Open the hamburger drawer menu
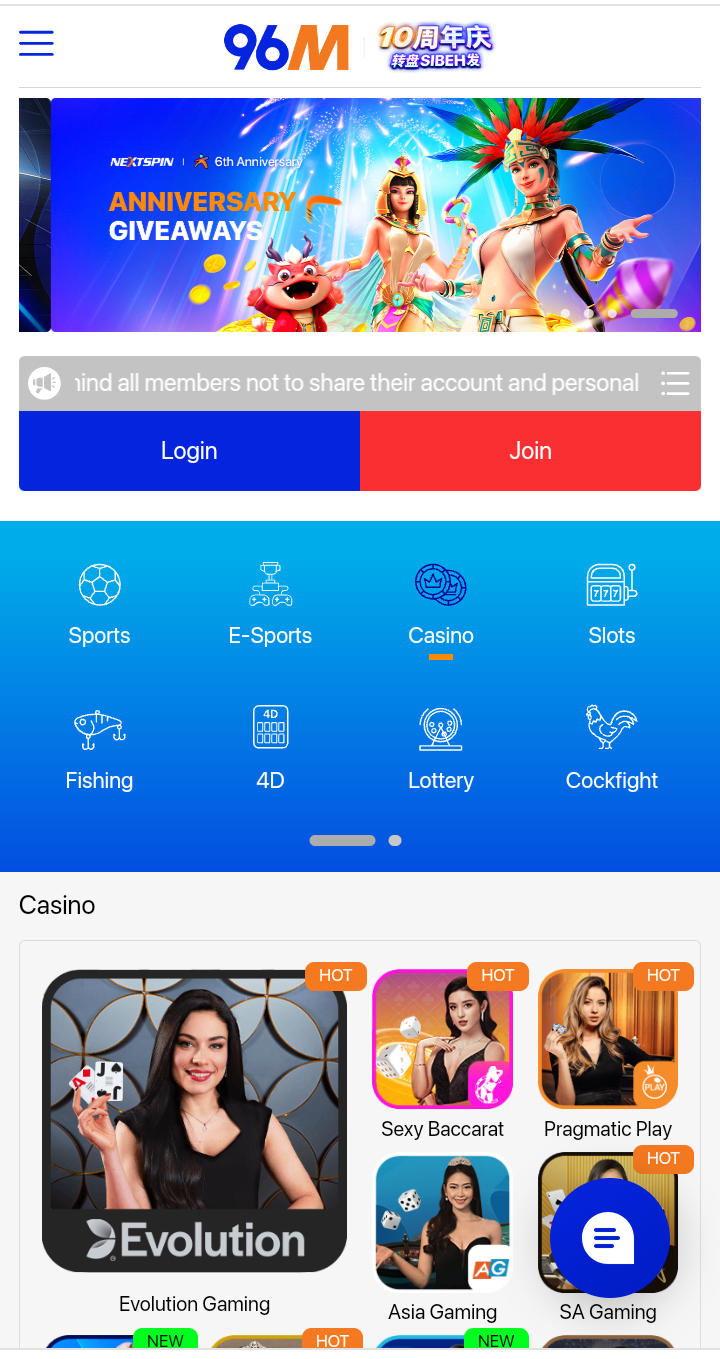 pyautogui.click(x=36, y=42)
